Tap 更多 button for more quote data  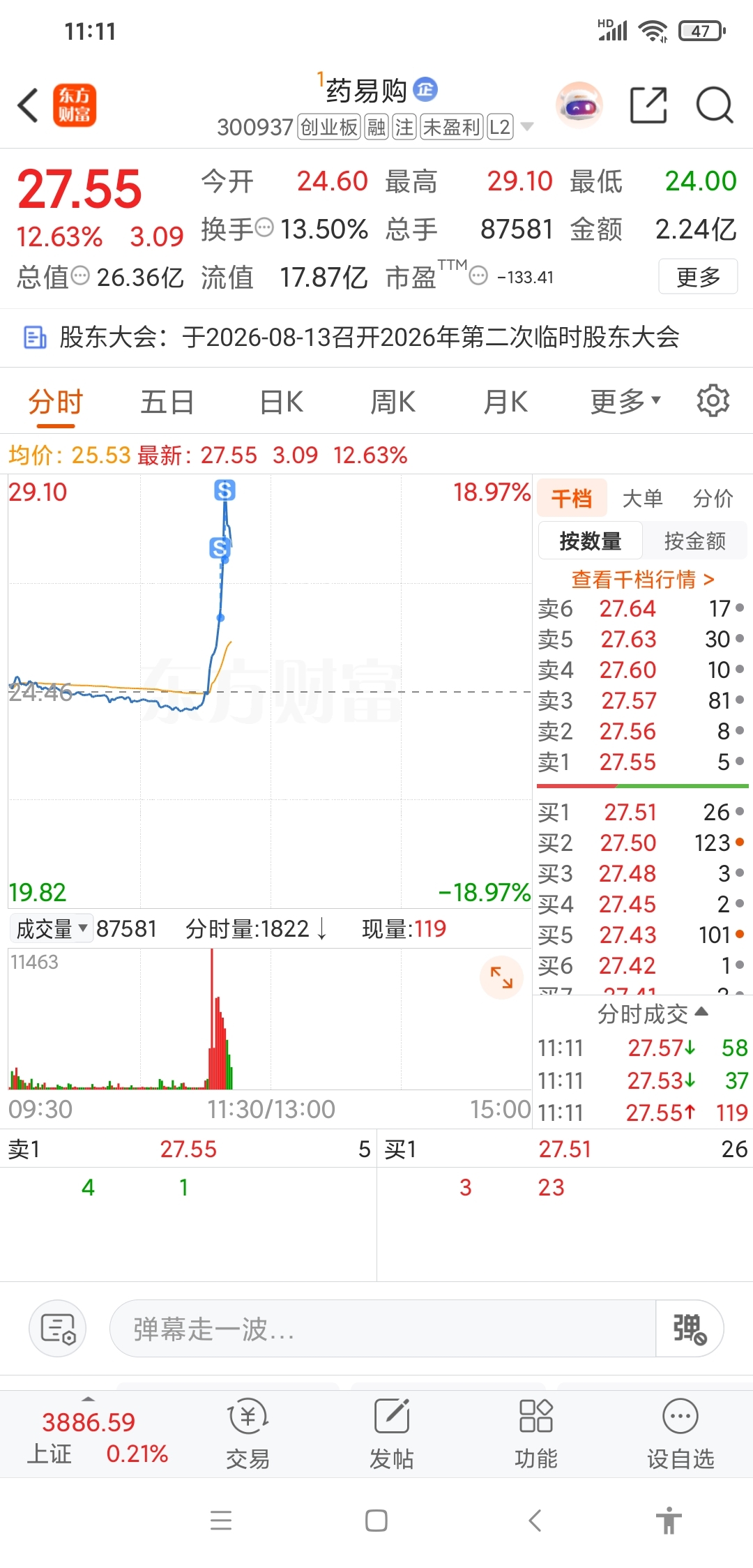pyautogui.click(x=698, y=277)
